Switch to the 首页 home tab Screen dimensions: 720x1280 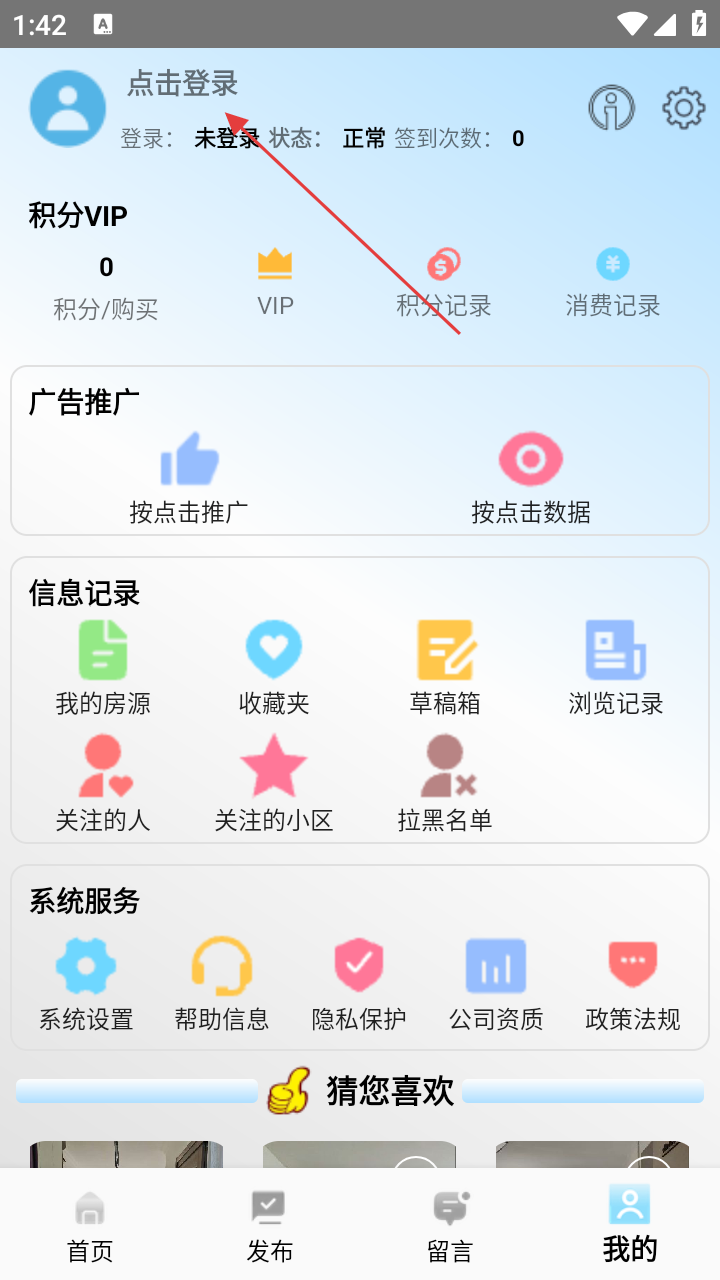[90, 1226]
